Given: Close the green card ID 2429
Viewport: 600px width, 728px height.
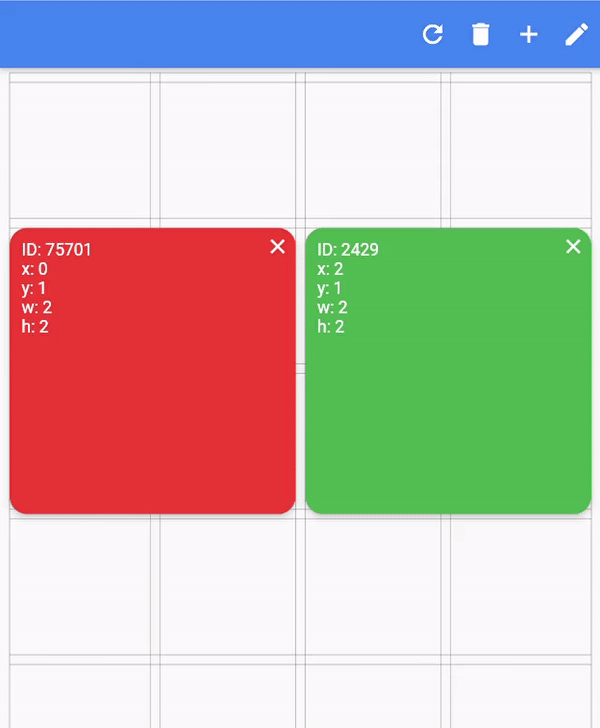Looking at the screenshot, I should 573,247.
